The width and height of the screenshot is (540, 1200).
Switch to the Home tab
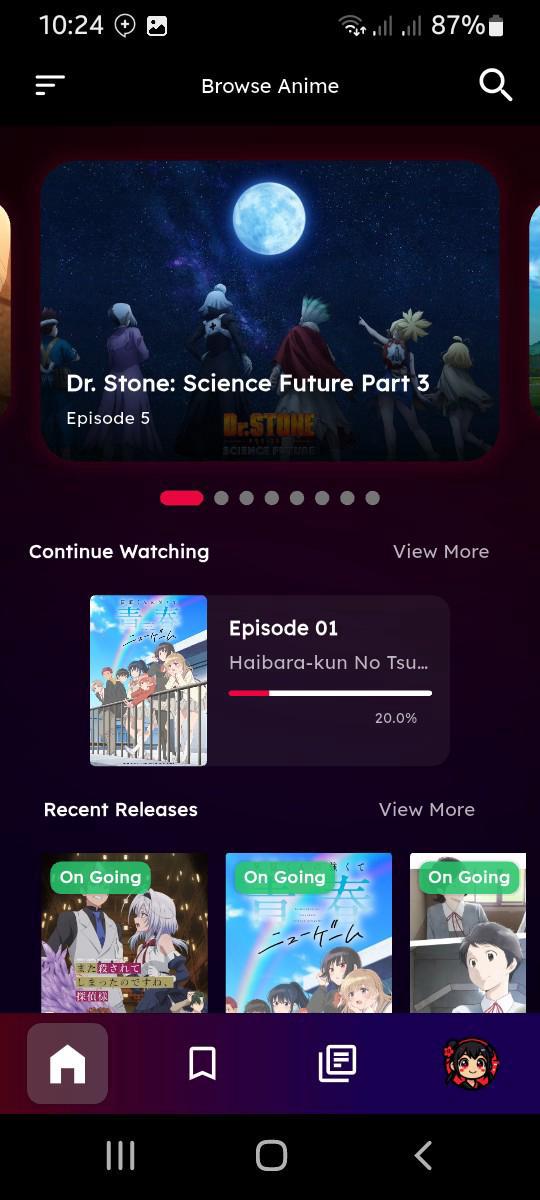68,1064
